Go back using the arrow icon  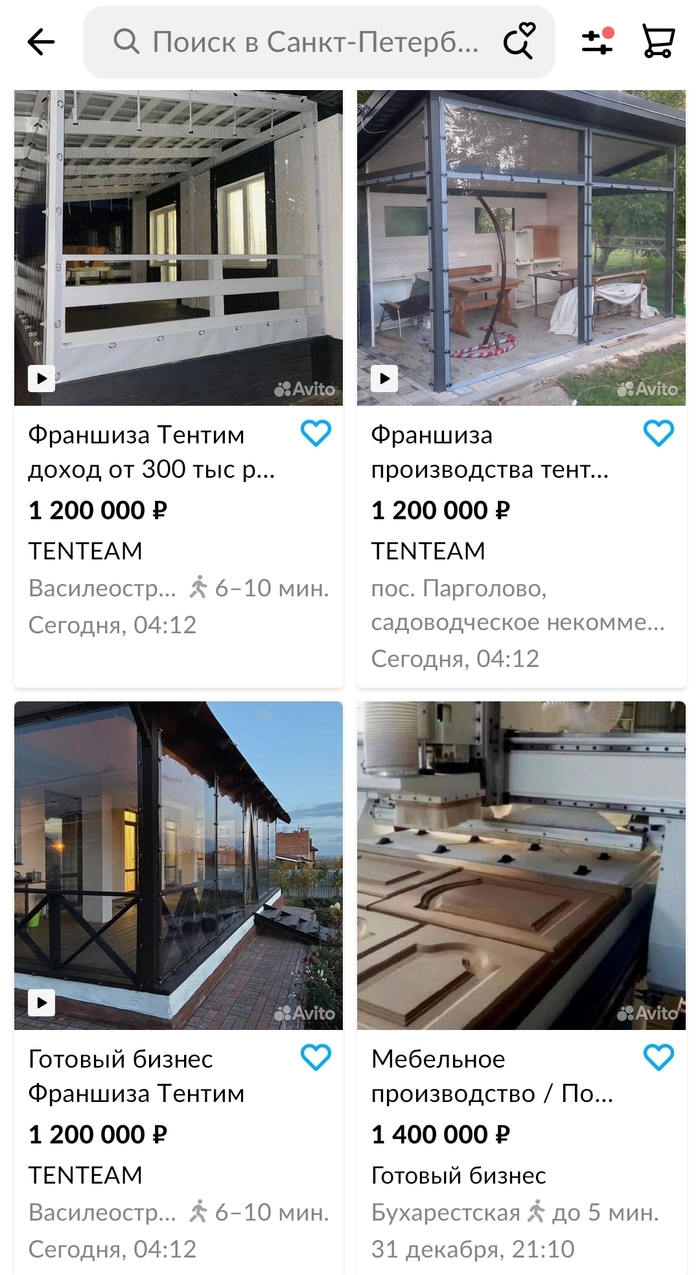click(41, 42)
